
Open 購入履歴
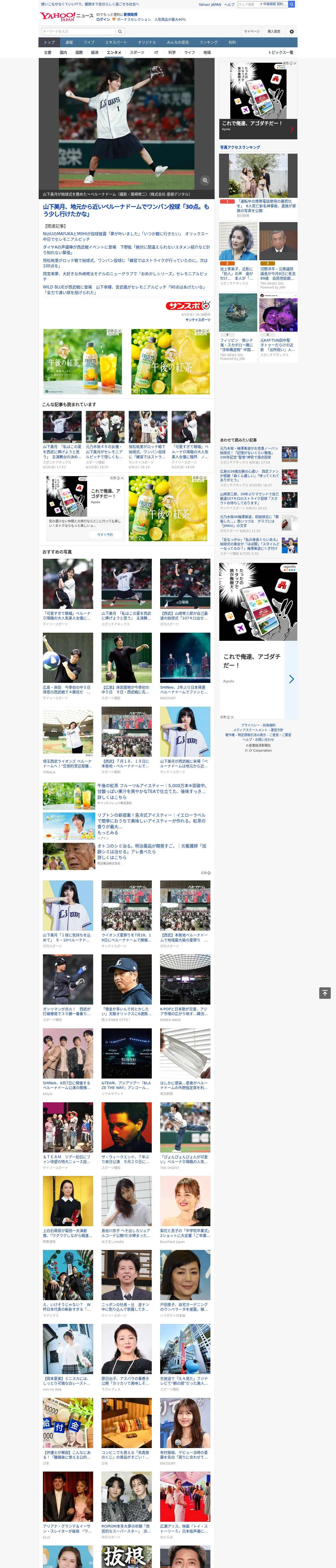click(274, 31)
